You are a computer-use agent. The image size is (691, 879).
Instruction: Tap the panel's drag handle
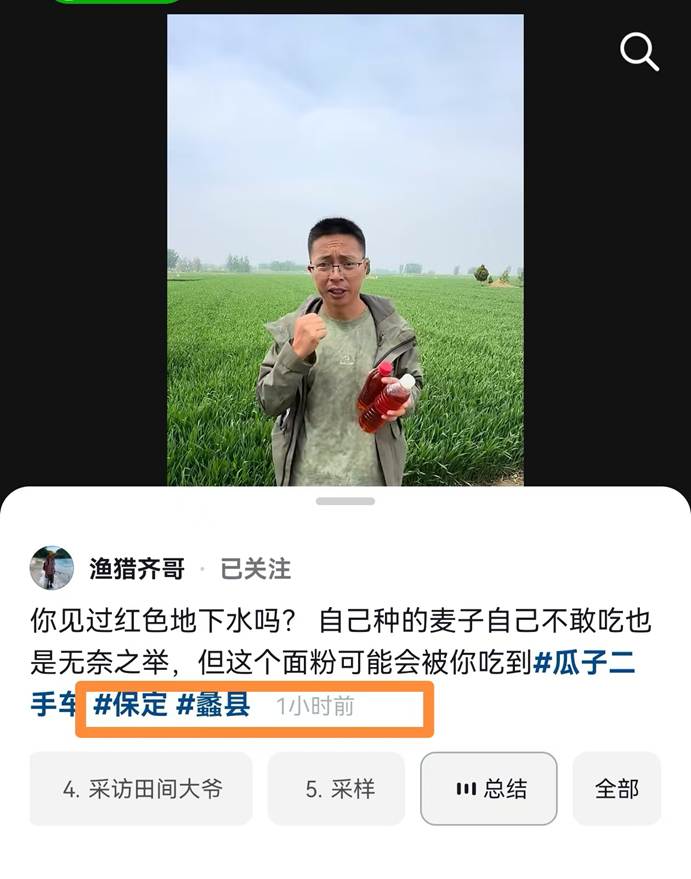coord(345,501)
